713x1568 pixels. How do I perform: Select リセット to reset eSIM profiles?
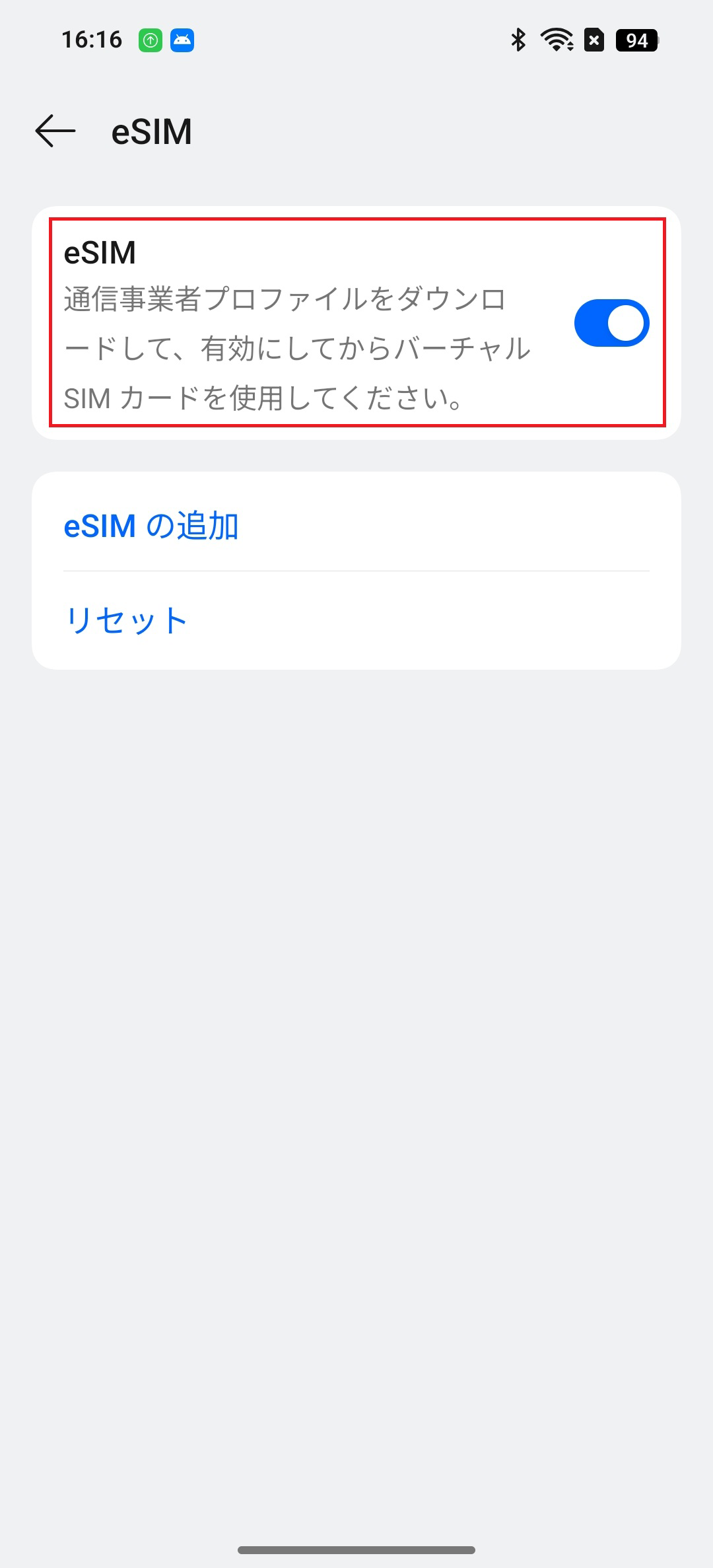(x=125, y=620)
